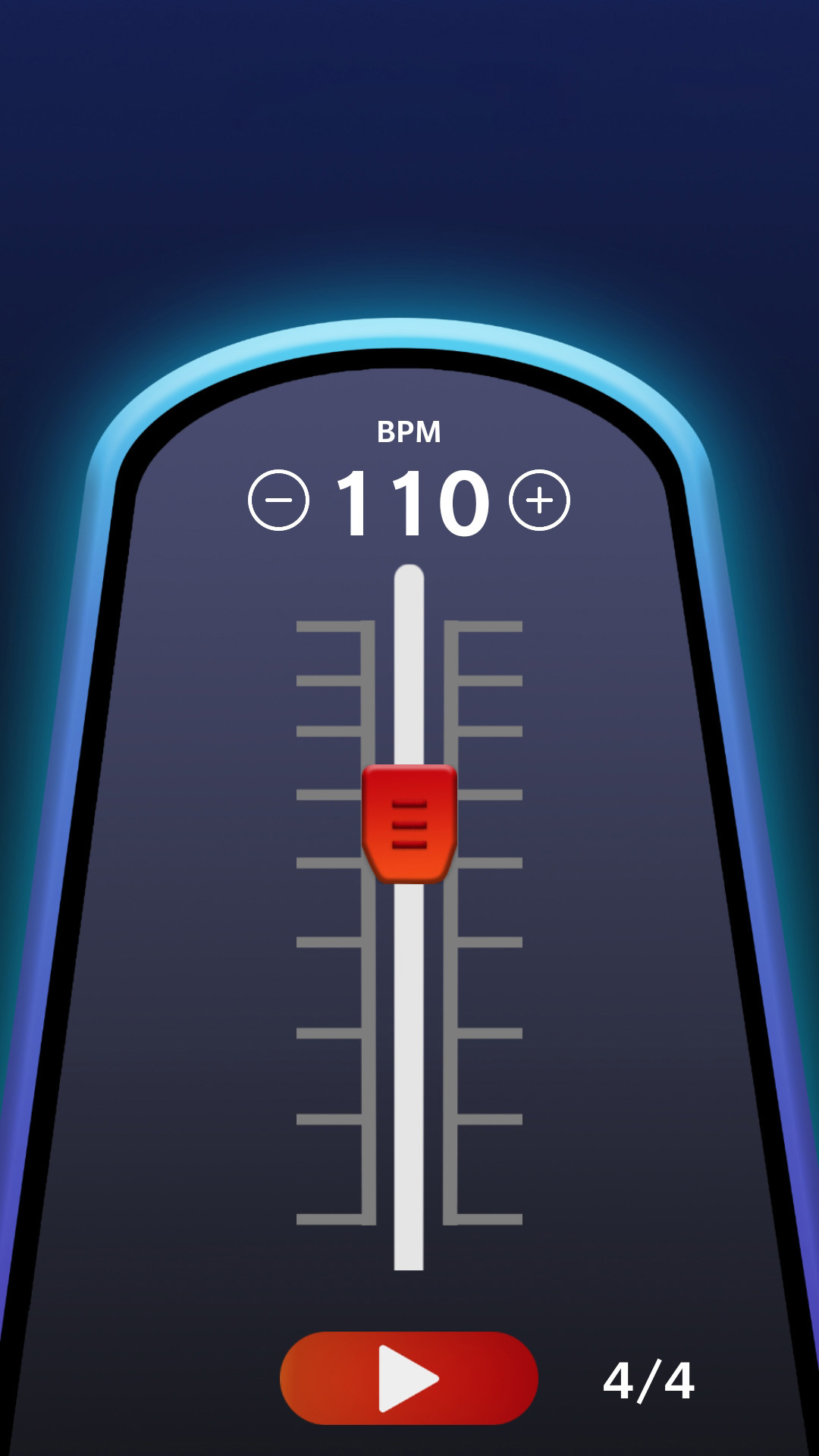Image resolution: width=819 pixels, height=1456 pixels.
Task: Decrease BPM with the minus button
Action: pyautogui.click(x=278, y=500)
